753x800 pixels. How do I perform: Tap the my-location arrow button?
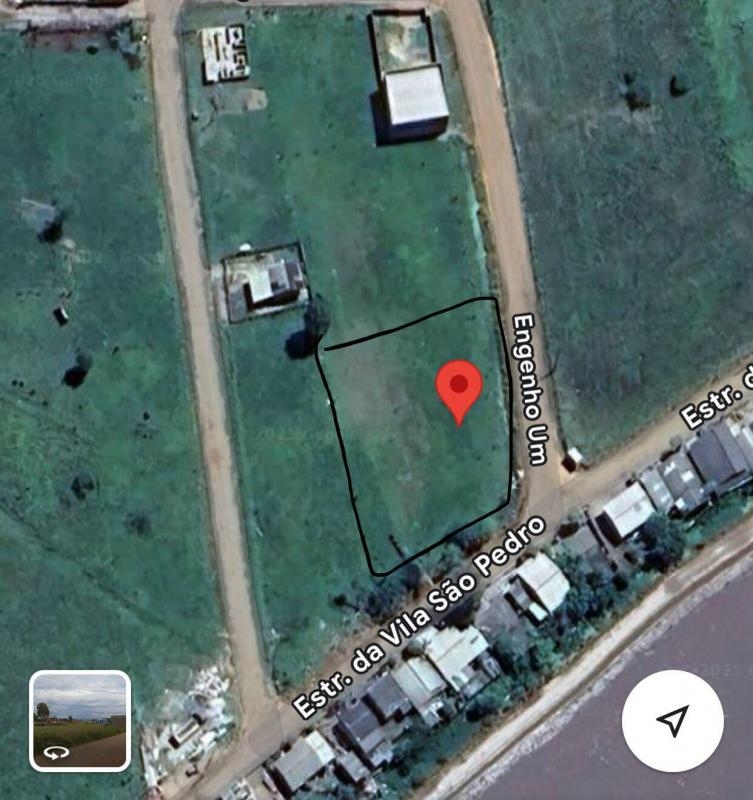click(x=674, y=719)
